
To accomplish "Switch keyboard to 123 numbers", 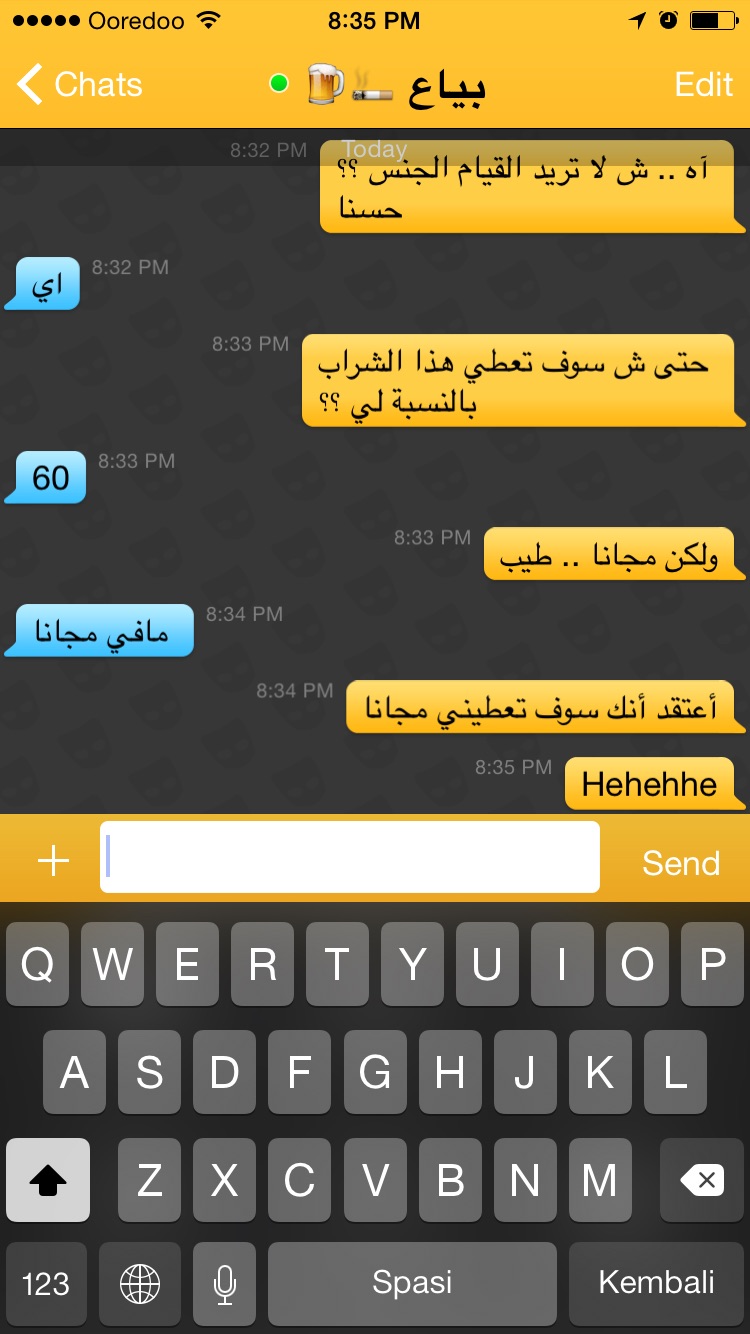I will [x=46, y=1283].
